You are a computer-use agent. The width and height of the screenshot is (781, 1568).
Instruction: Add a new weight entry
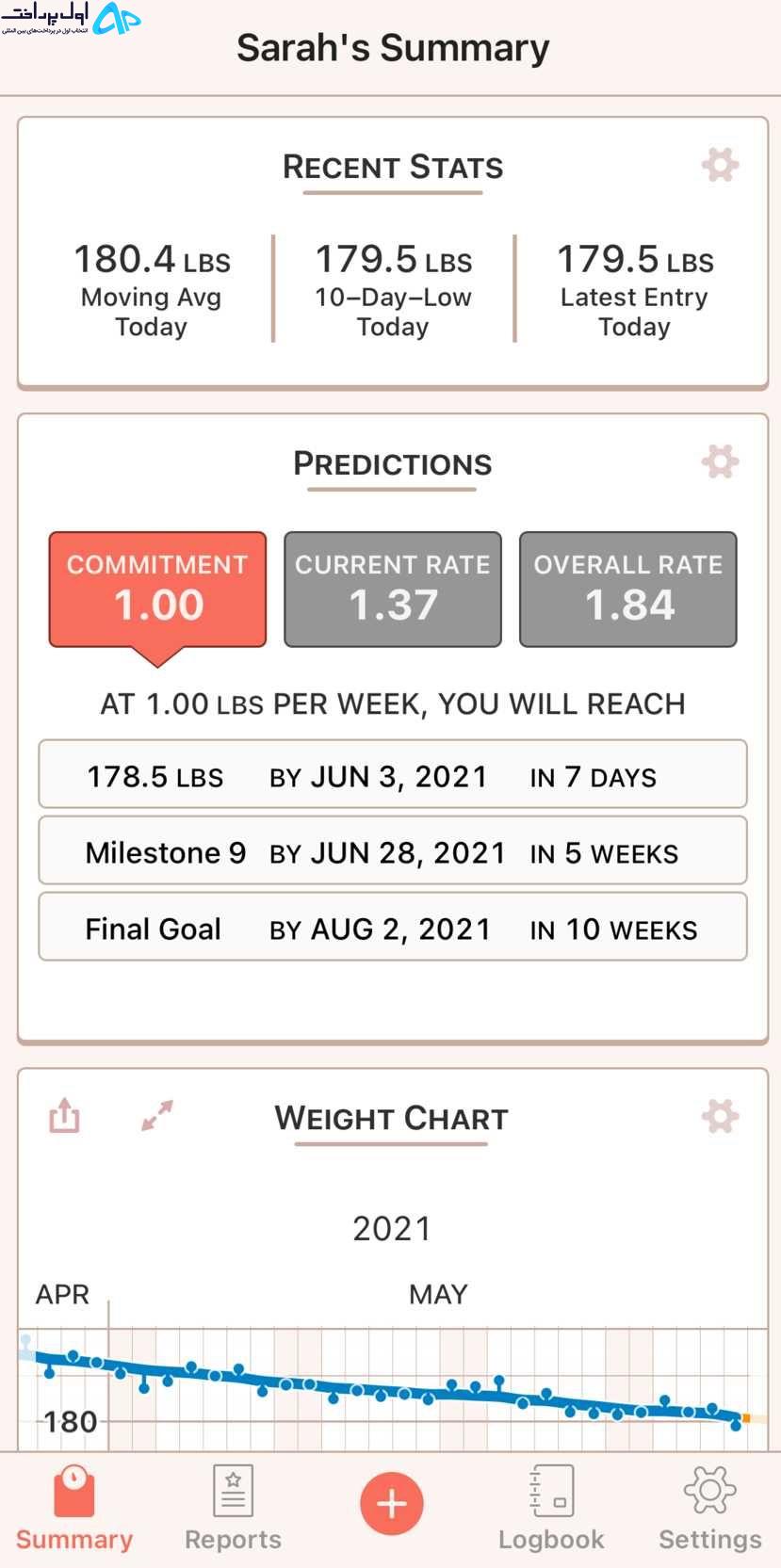click(392, 1503)
